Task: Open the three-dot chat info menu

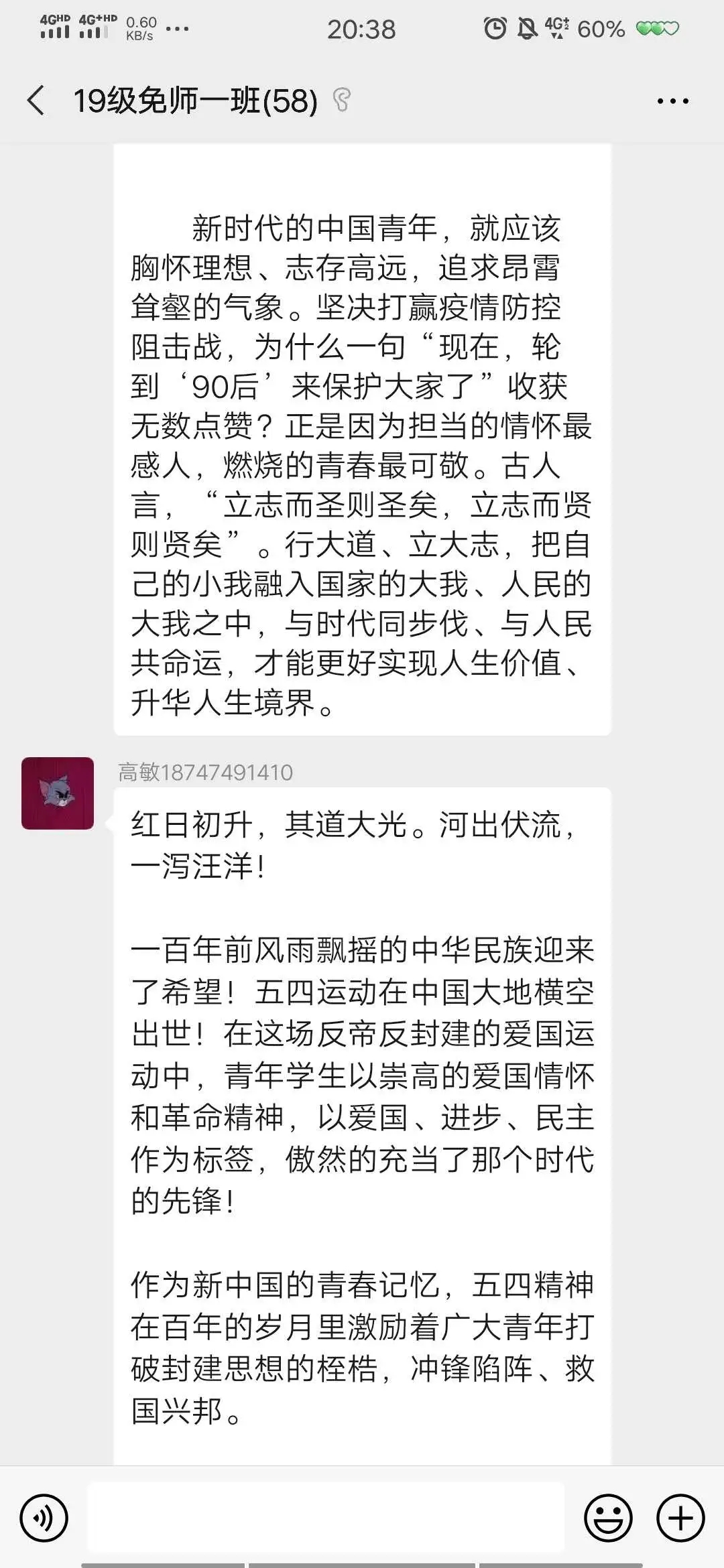Action: coord(672,101)
